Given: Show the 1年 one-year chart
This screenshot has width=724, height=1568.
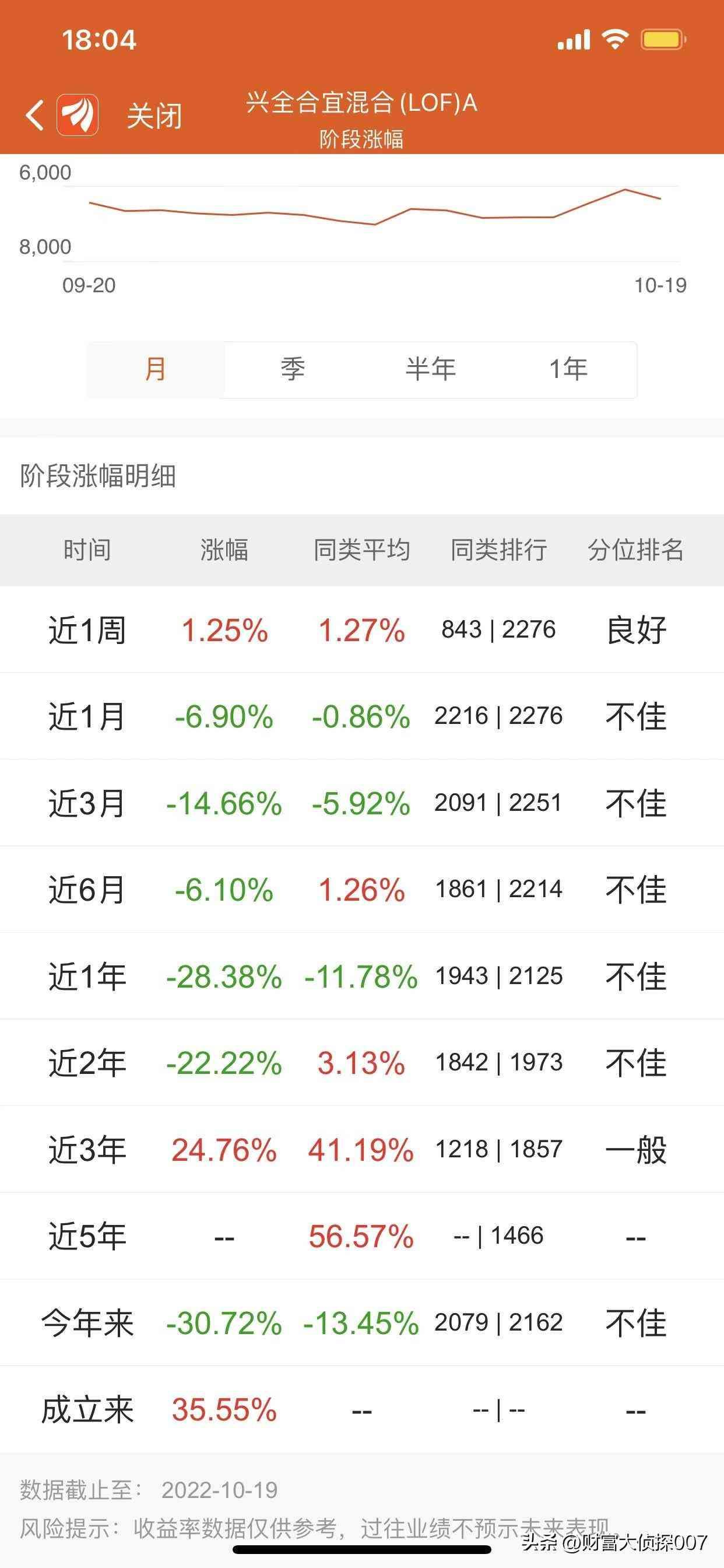Looking at the screenshot, I should click(568, 369).
